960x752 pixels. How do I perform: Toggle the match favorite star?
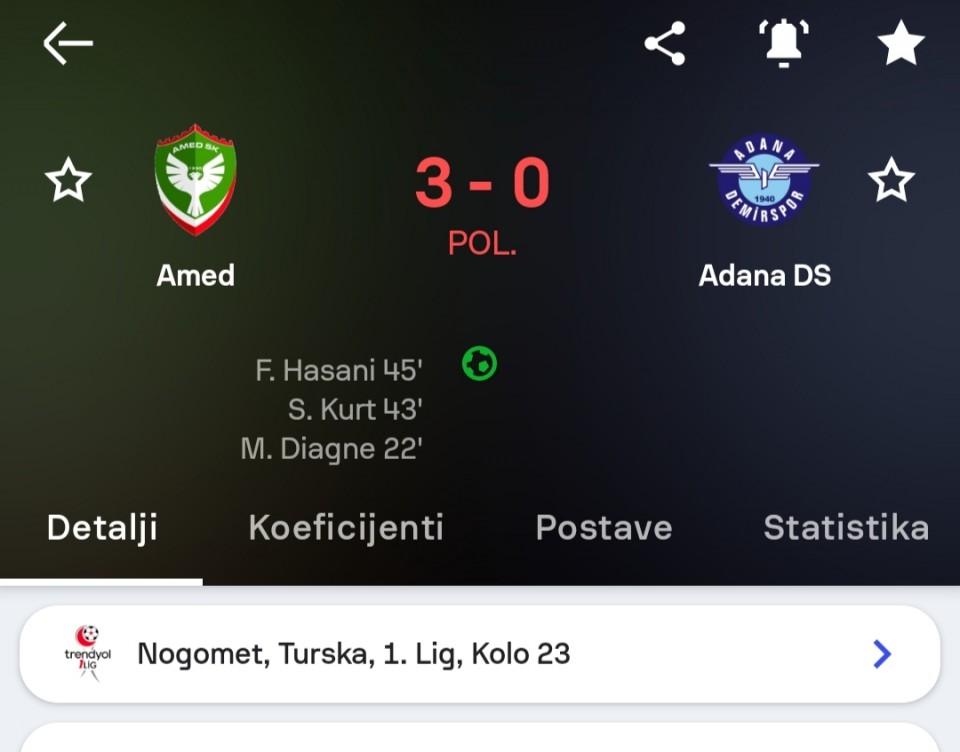900,44
